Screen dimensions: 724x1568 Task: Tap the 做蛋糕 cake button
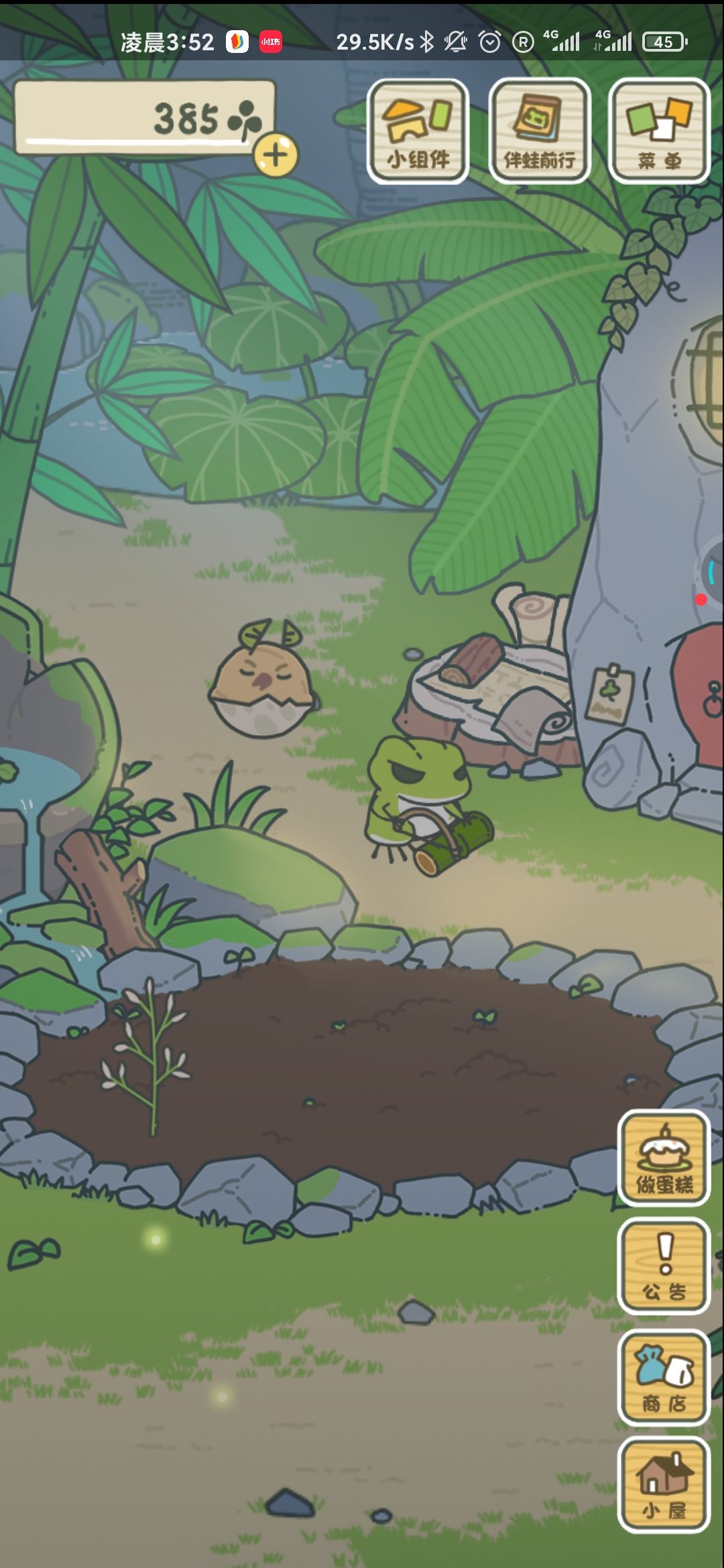tap(664, 1159)
